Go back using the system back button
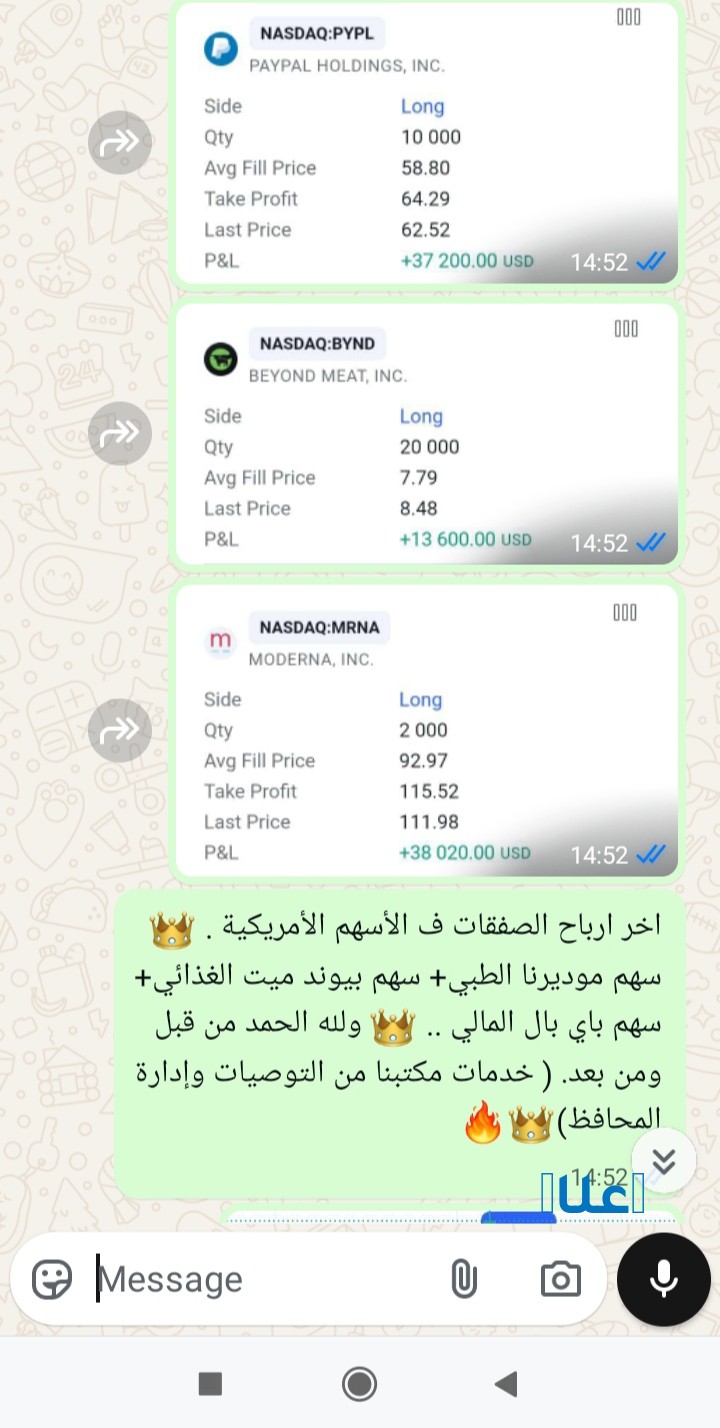Image resolution: width=720 pixels, height=1428 pixels. (x=506, y=1384)
